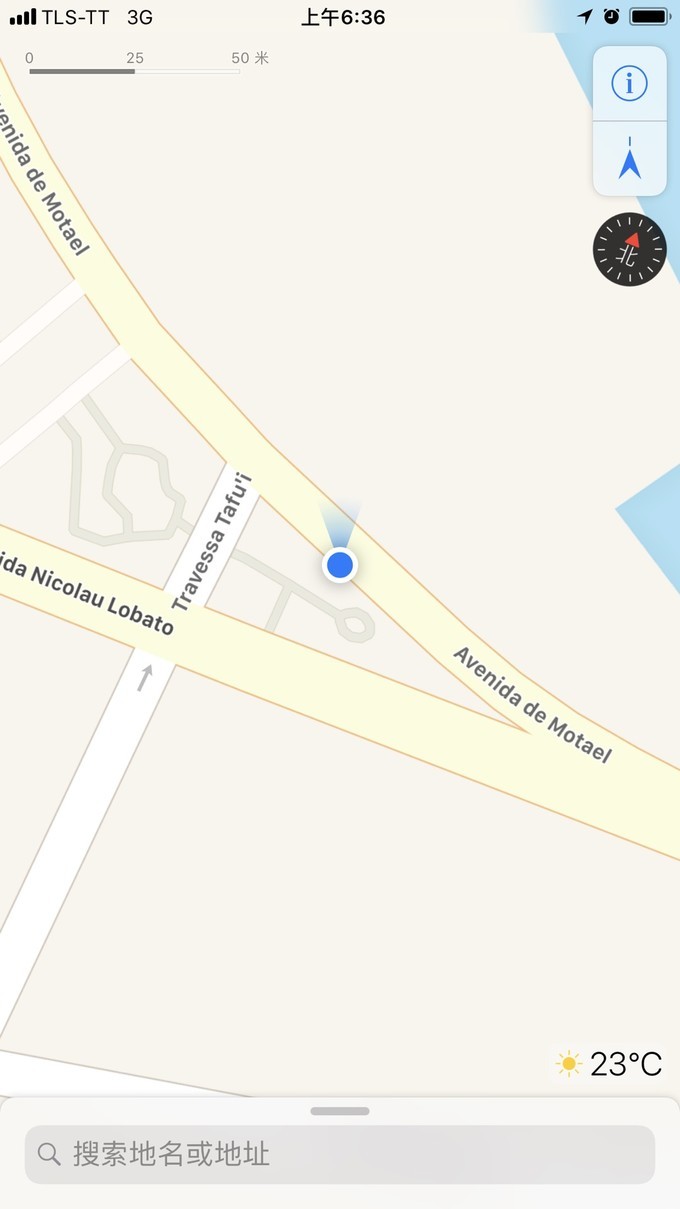Tap the compass to reset north orientation
The image size is (680, 1209).
point(629,250)
